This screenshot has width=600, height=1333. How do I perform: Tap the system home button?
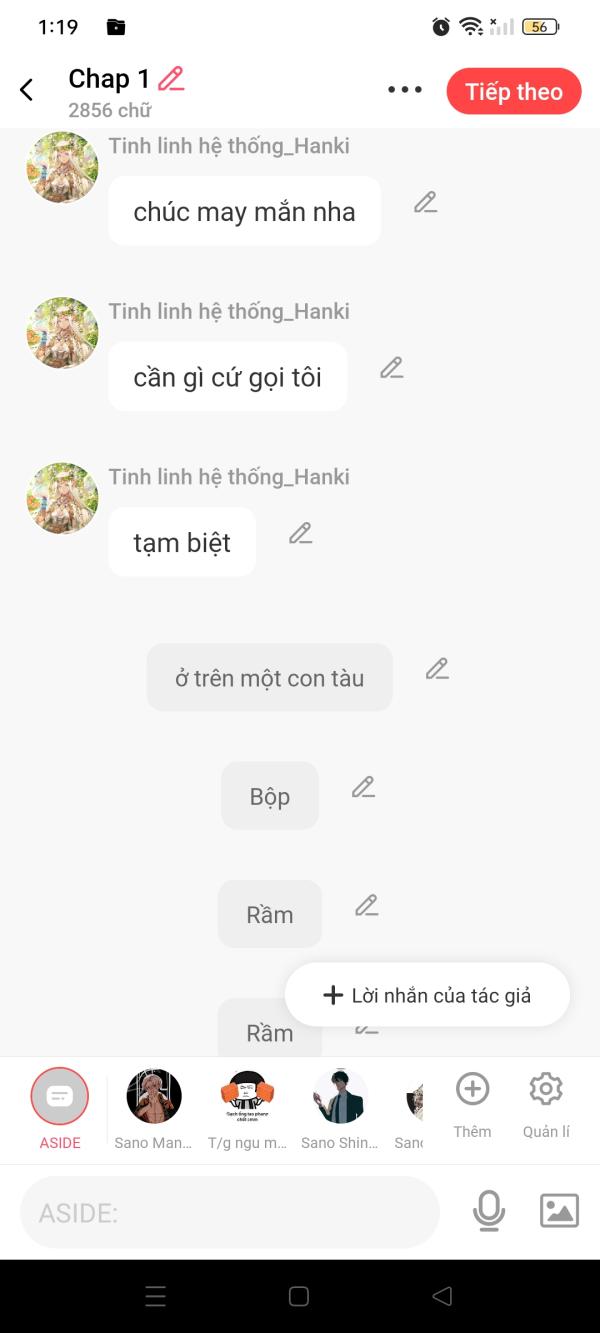tap(299, 1297)
